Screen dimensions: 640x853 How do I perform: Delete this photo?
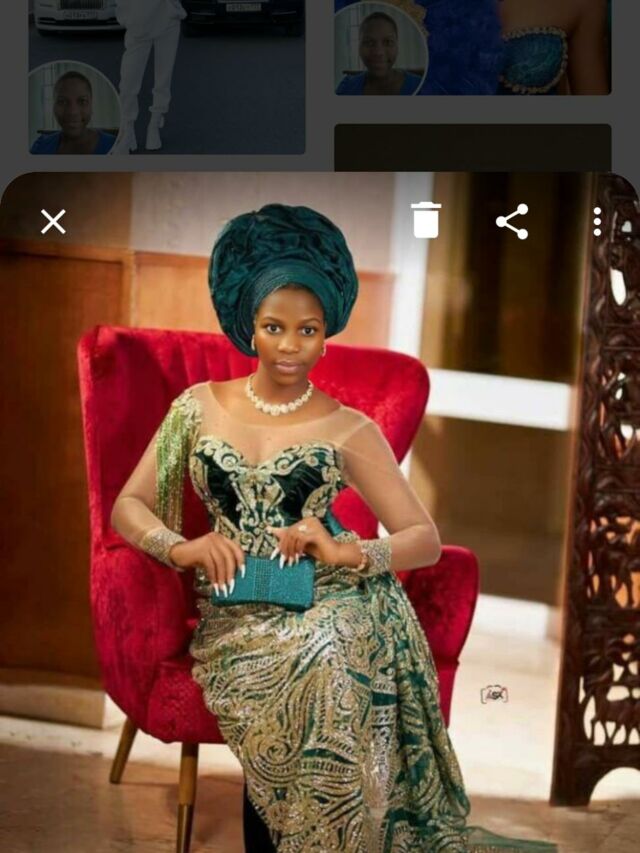(x=426, y=221)
